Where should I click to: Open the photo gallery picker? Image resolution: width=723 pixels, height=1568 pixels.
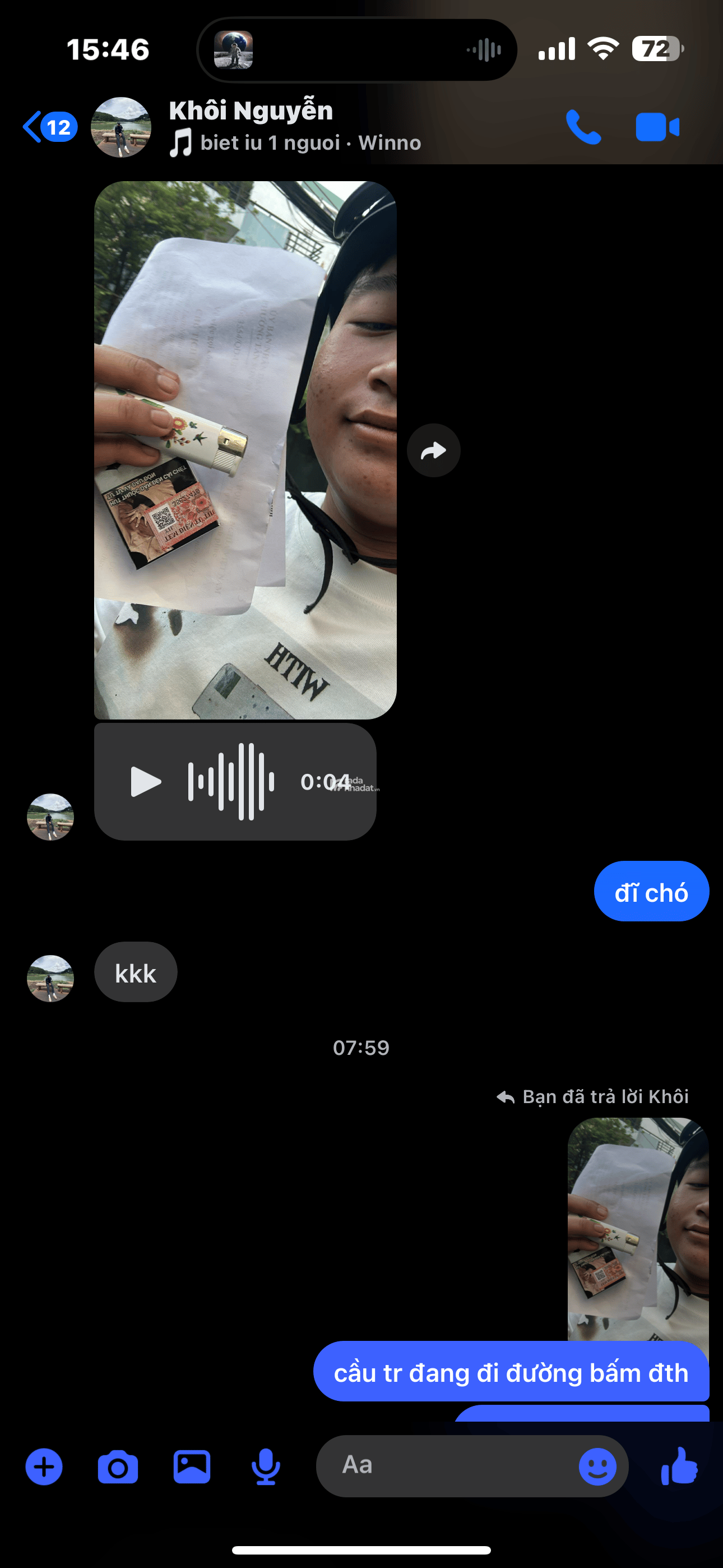point(192,1467)
